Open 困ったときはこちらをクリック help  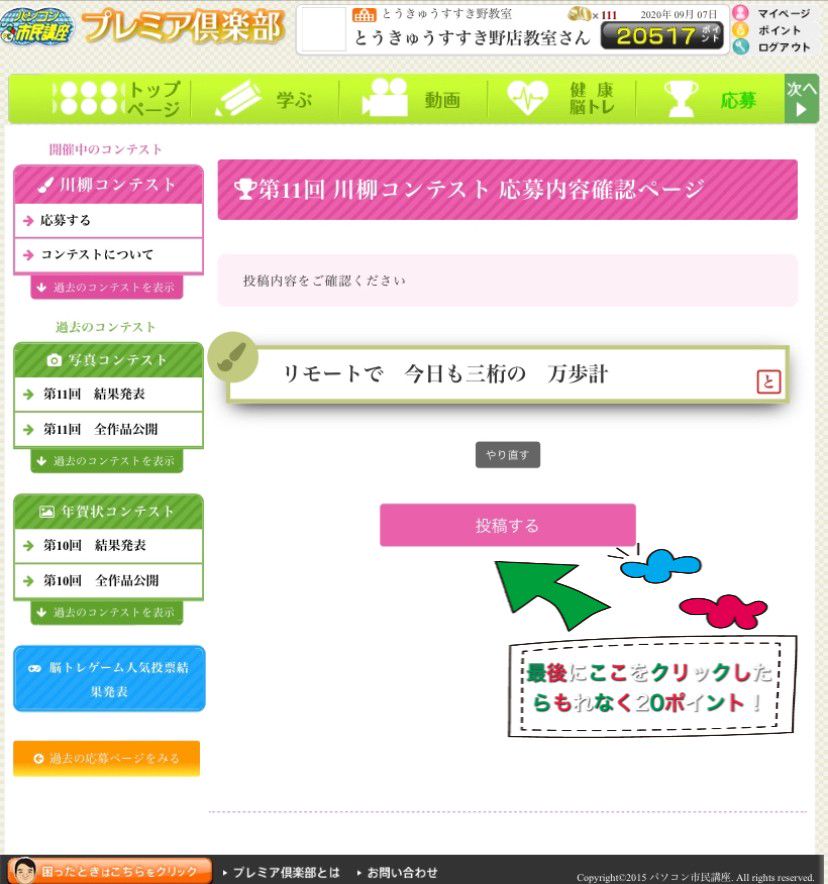click(x=109, y=871)
